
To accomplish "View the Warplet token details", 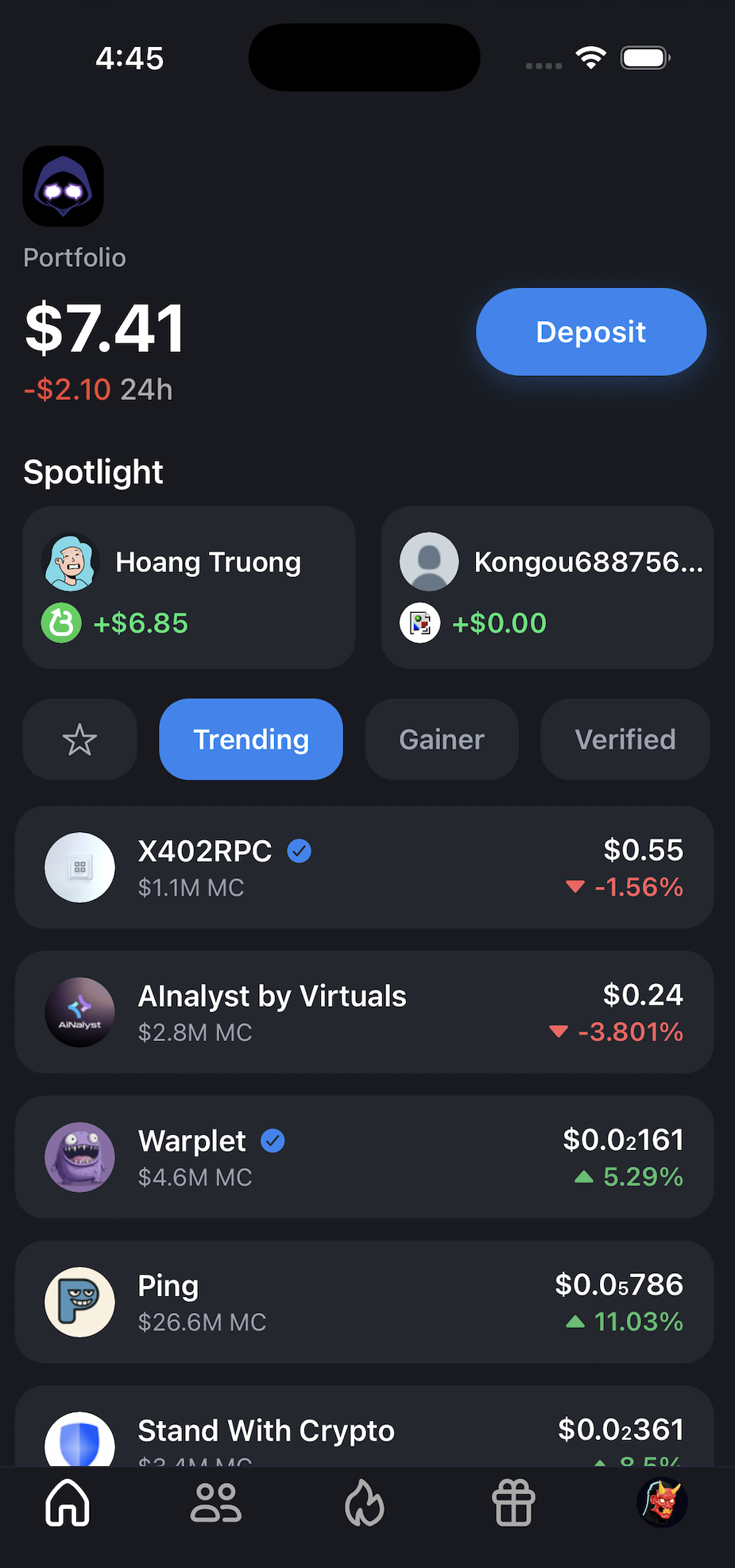I will click(x=364, y=1156).
